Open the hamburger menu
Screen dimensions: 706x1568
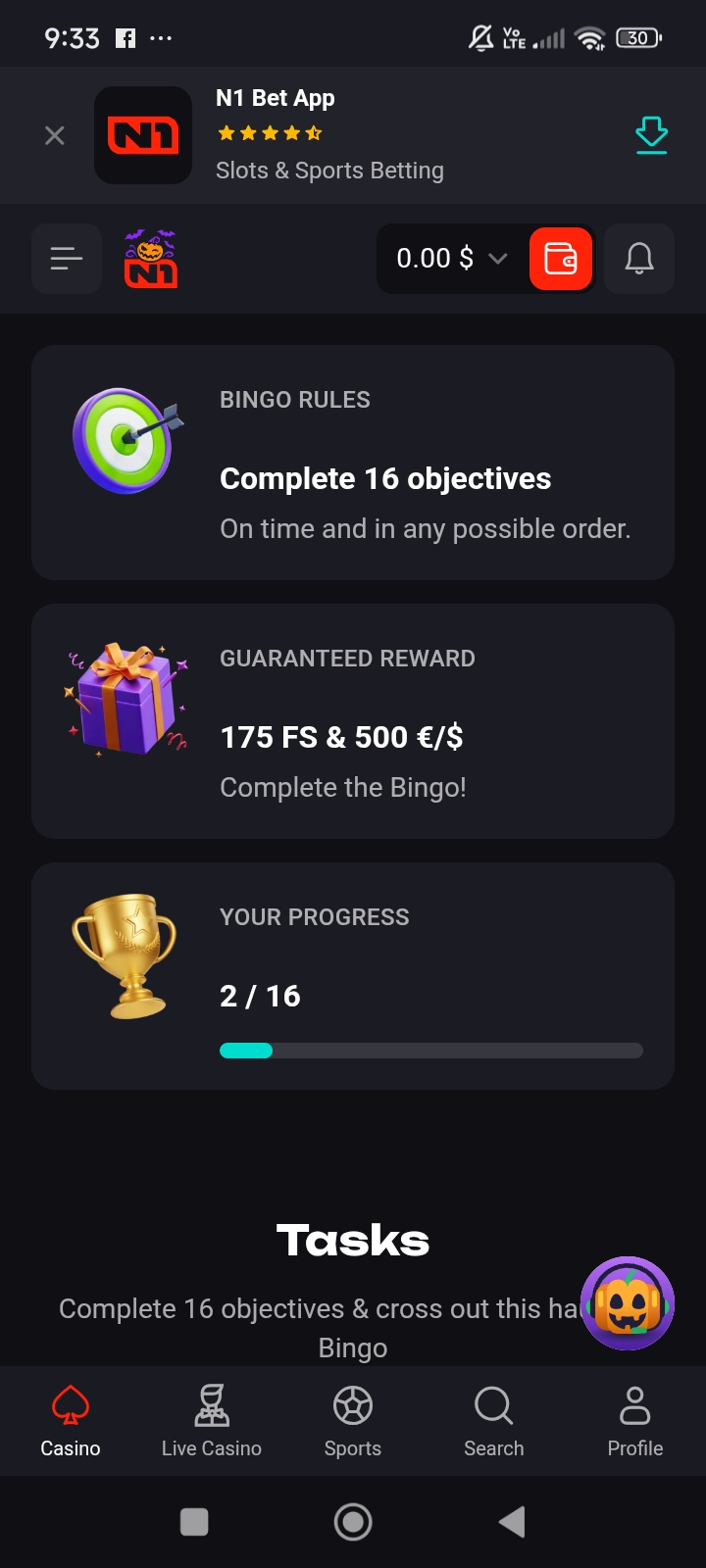click(x=66, y=259)
